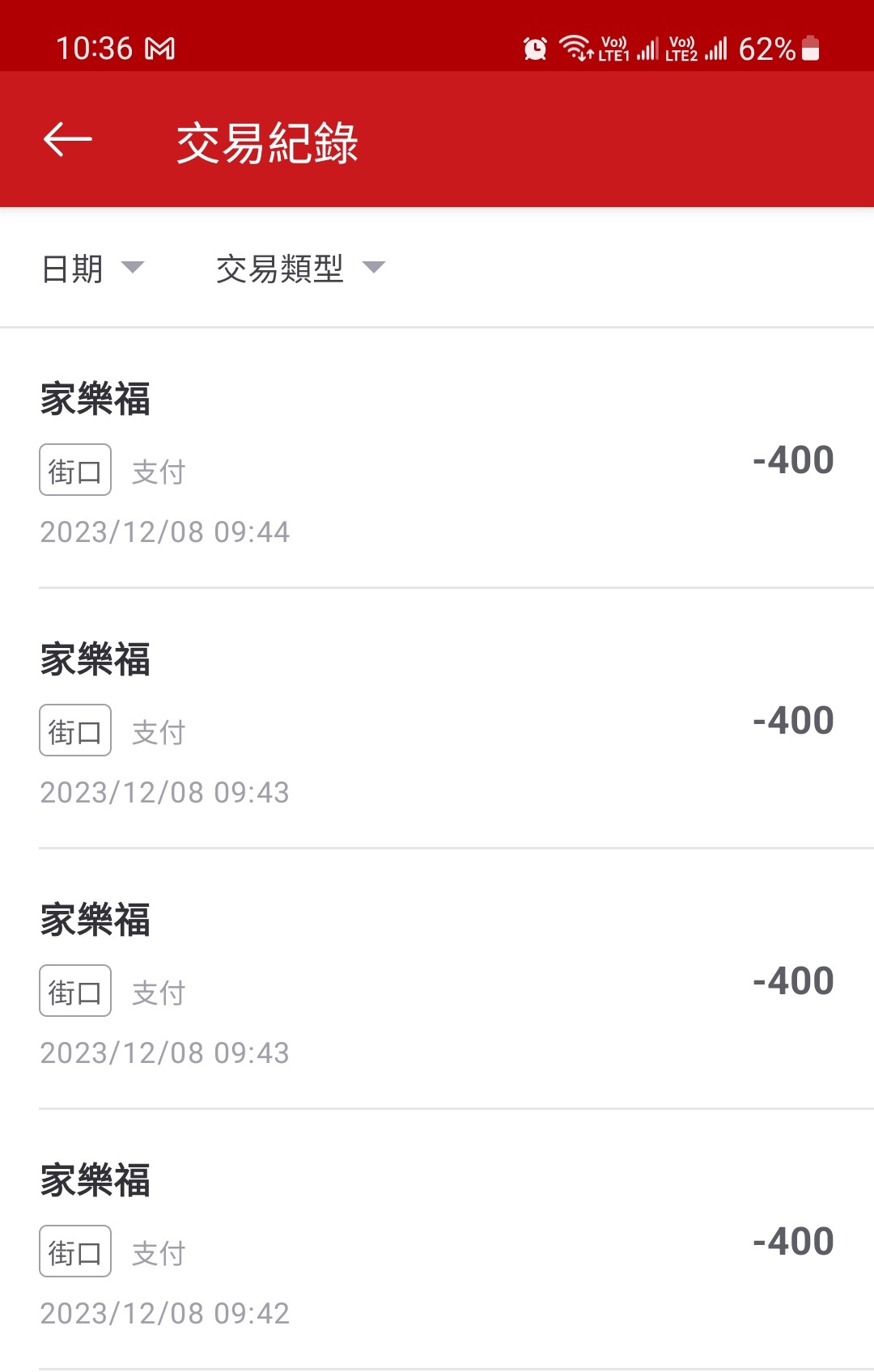Open the 家樂福 transaction at 09:44
874x1372 pixels.
point(437,459)
